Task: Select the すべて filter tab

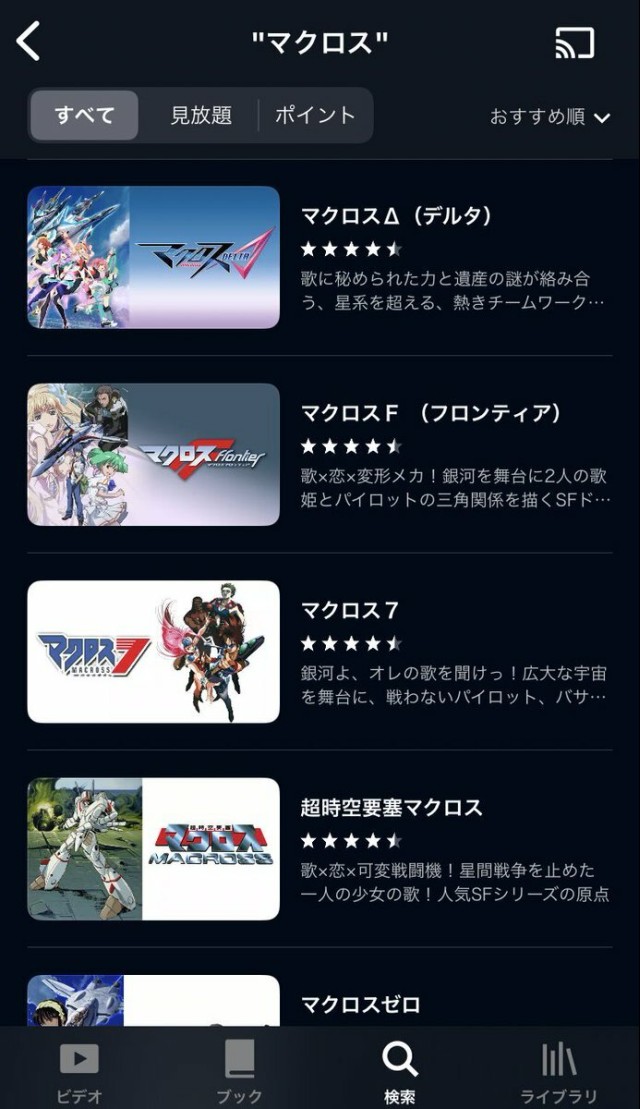Action: coord(85,115)
